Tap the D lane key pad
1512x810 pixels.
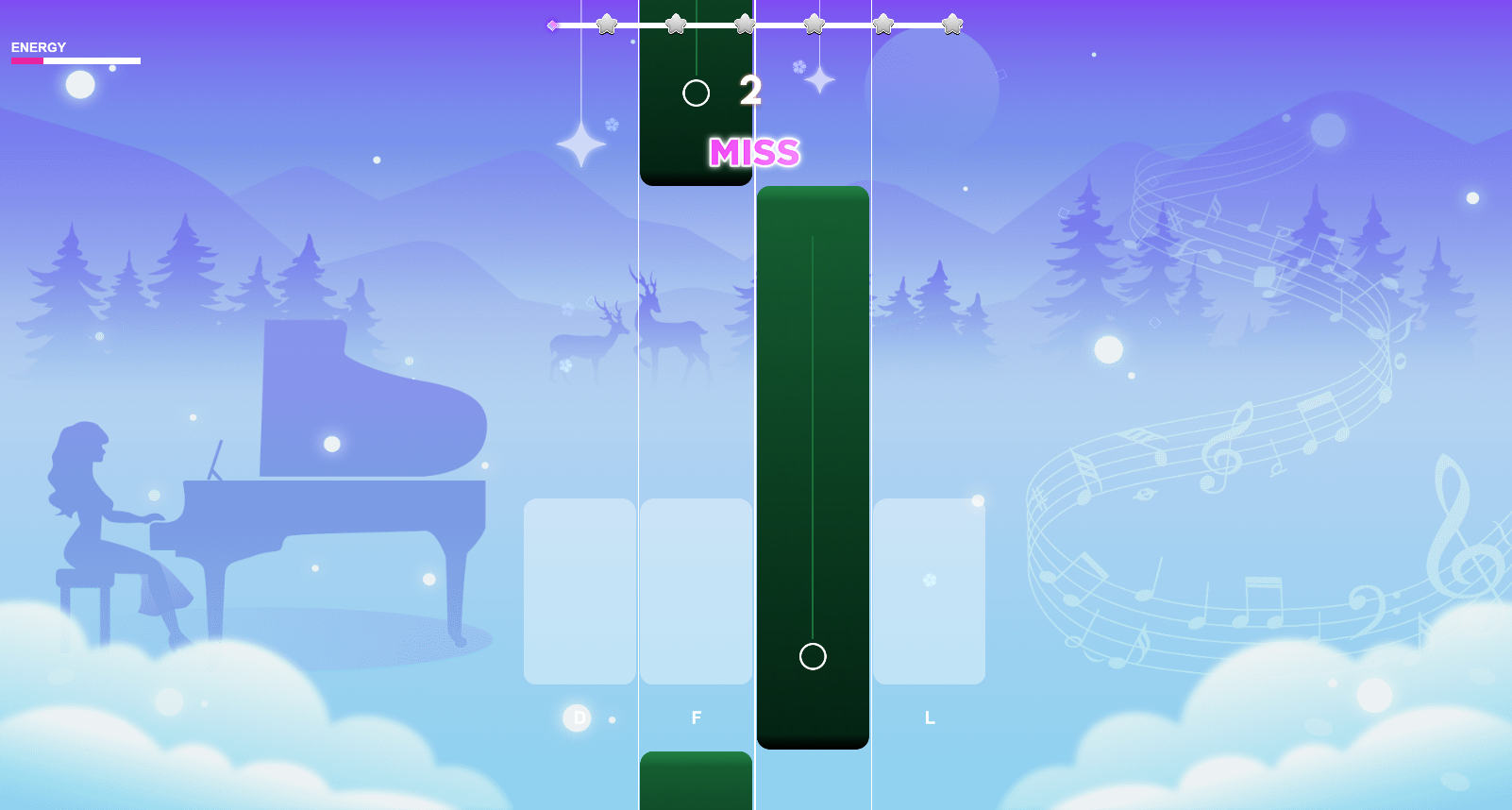pyautogui.click(x=580, y=591)
